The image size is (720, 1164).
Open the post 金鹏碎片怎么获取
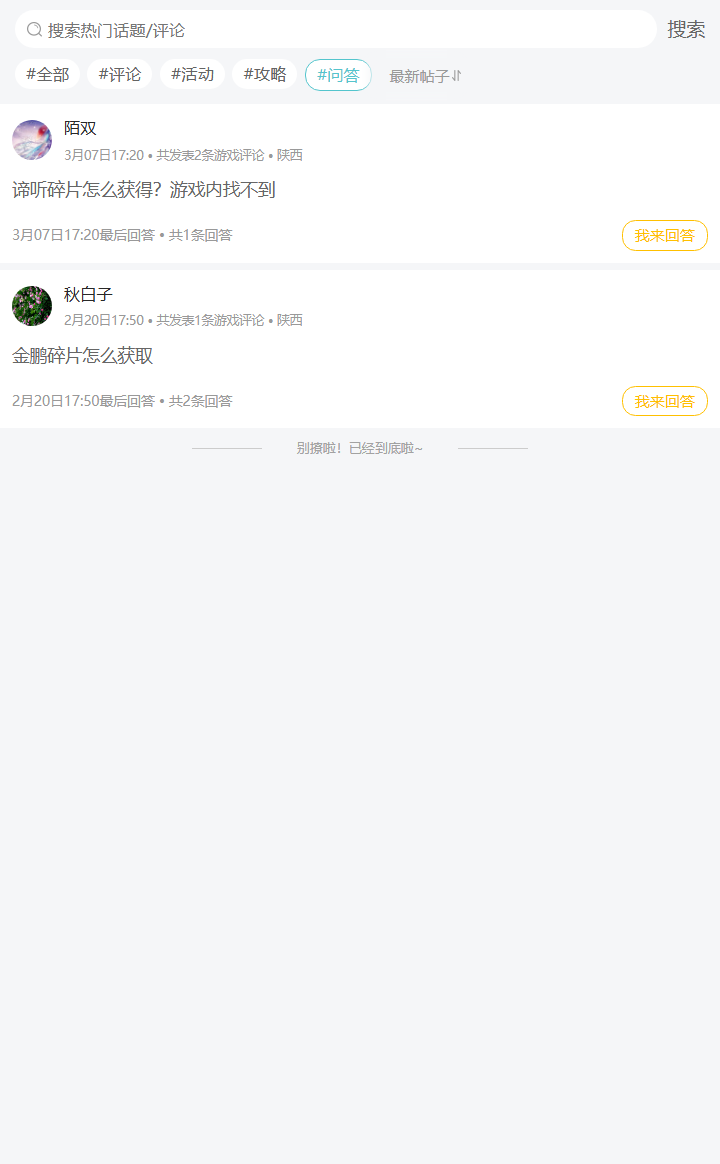(81, 356)
